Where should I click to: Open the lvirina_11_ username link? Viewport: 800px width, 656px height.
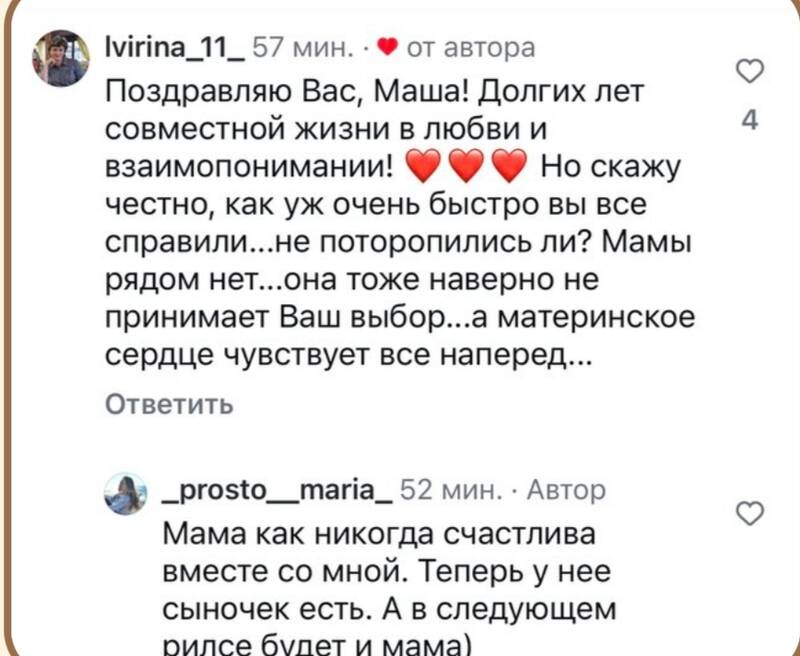173,47
